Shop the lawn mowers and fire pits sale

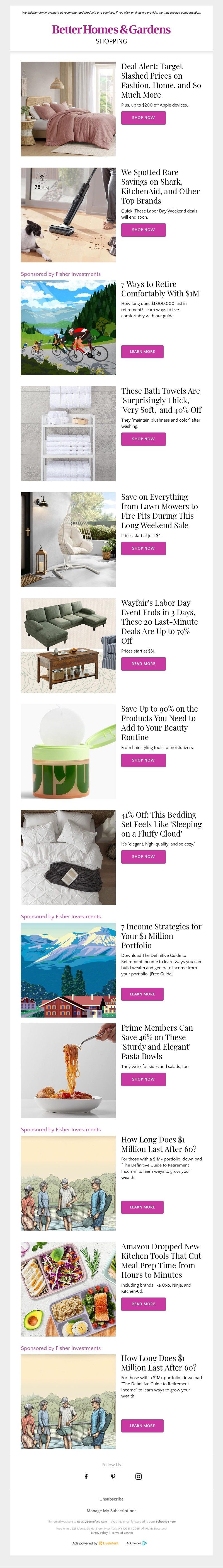pos(143,549)
